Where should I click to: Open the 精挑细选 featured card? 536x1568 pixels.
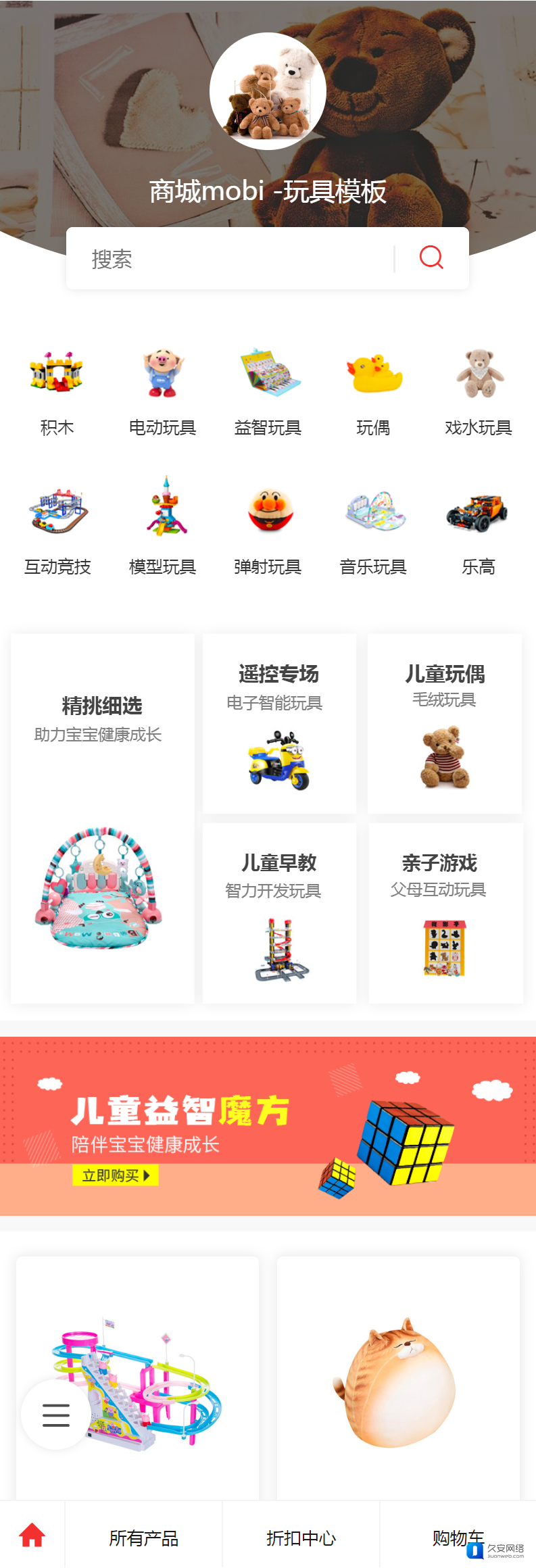(x=102, y=818)
